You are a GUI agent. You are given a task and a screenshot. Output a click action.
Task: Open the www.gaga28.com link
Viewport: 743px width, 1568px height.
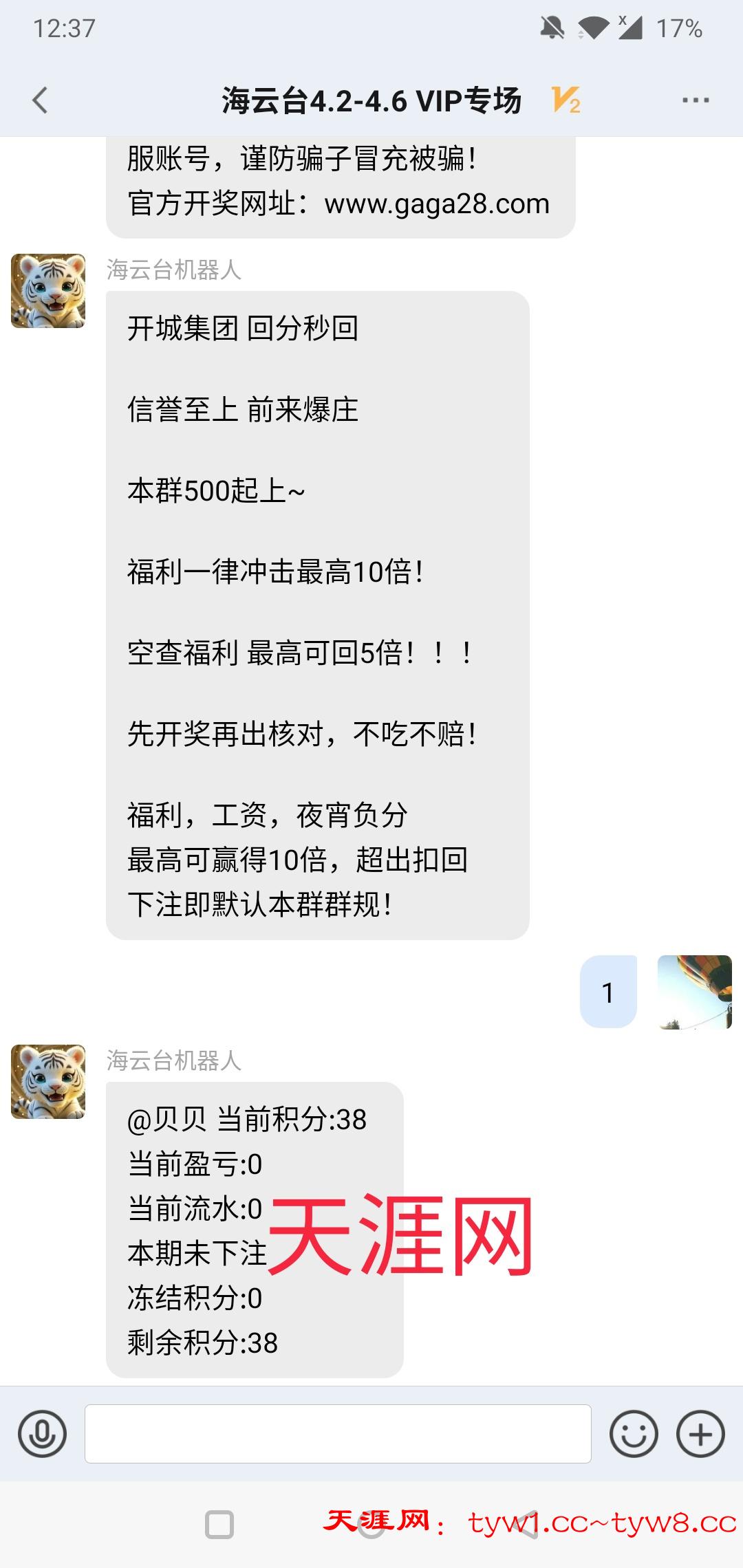point(437,204)
